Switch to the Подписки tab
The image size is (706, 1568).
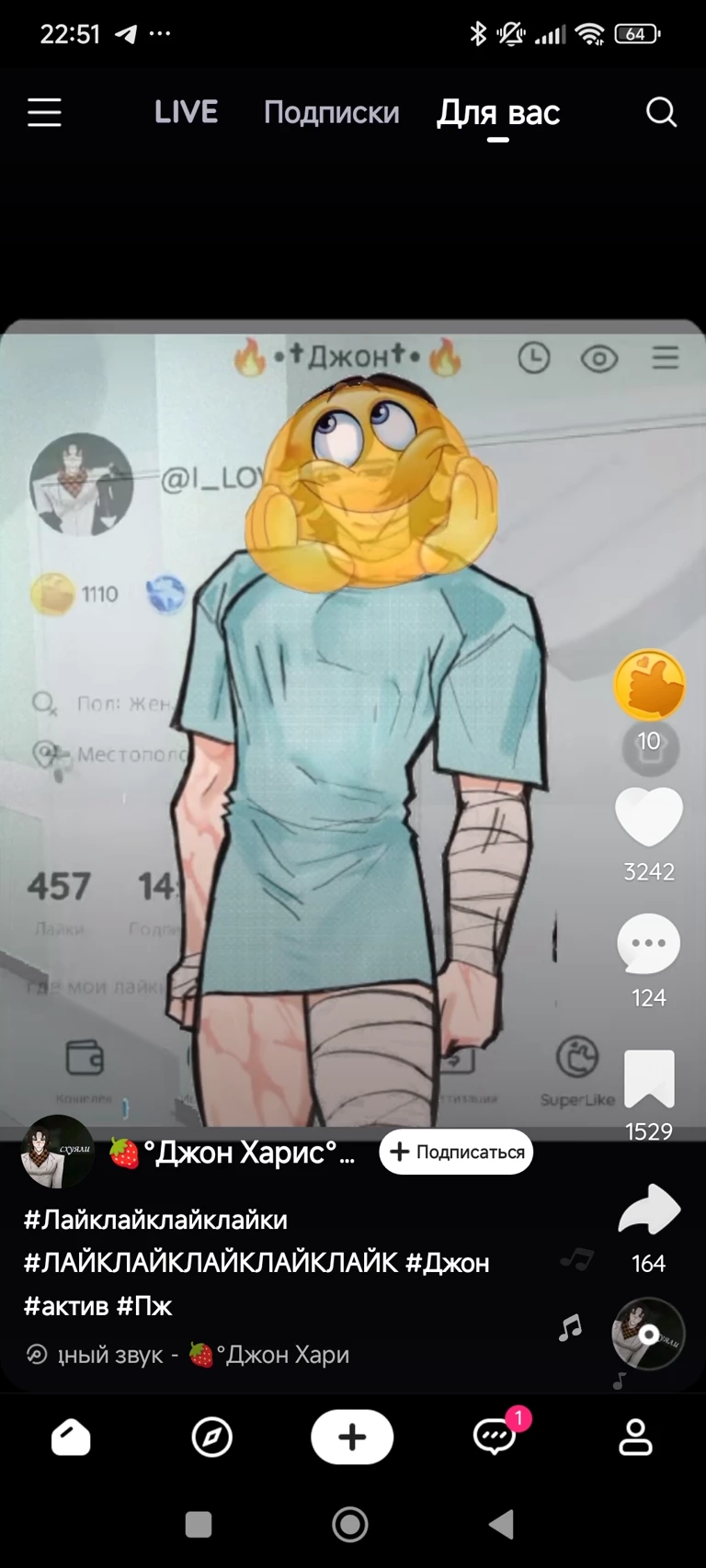pos(331,112)
